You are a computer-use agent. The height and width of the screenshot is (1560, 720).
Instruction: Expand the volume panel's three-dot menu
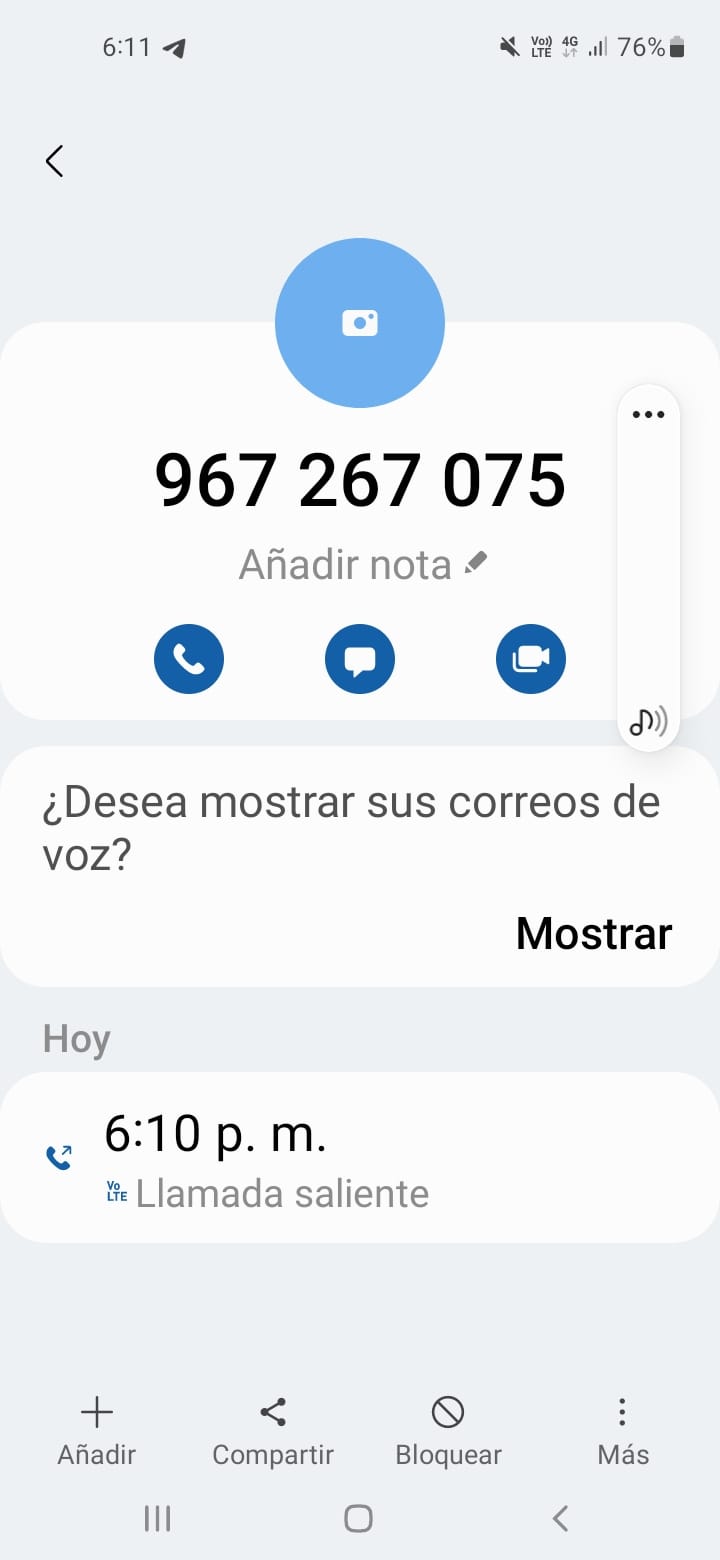pos(648,415)
